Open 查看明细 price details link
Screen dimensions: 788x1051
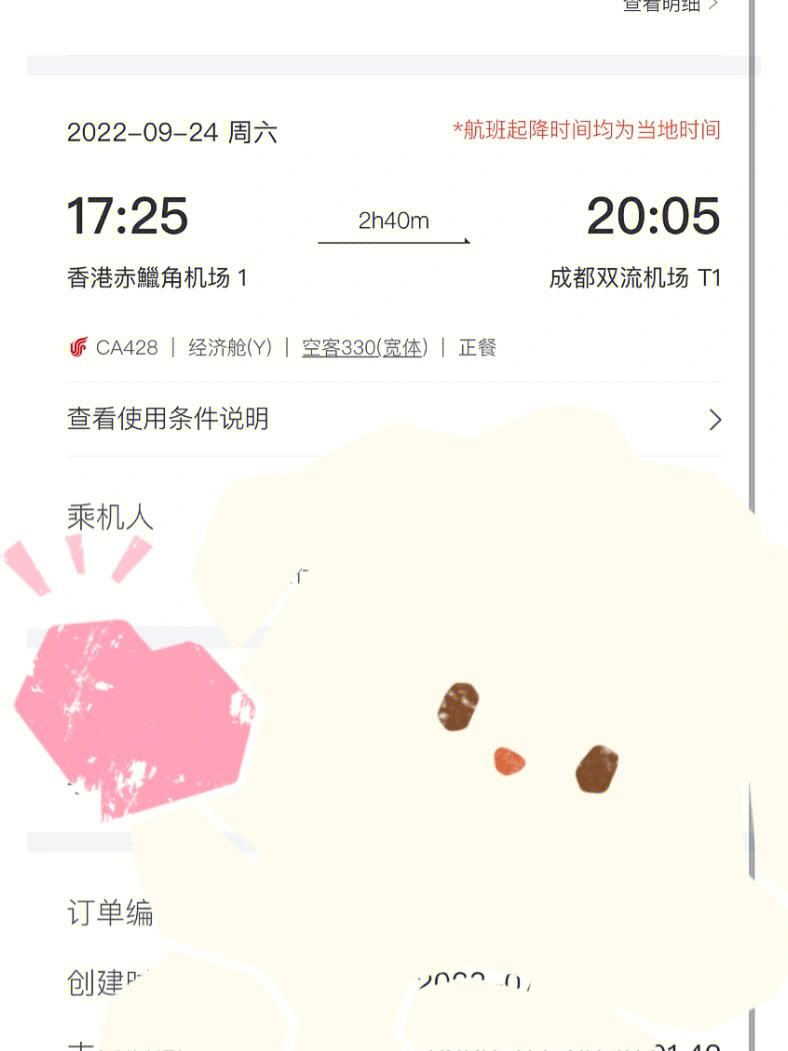click(669, 6)
